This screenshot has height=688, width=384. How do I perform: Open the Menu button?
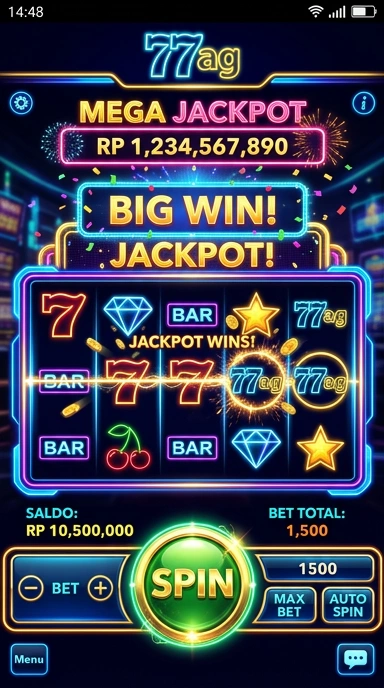(29, 659)
